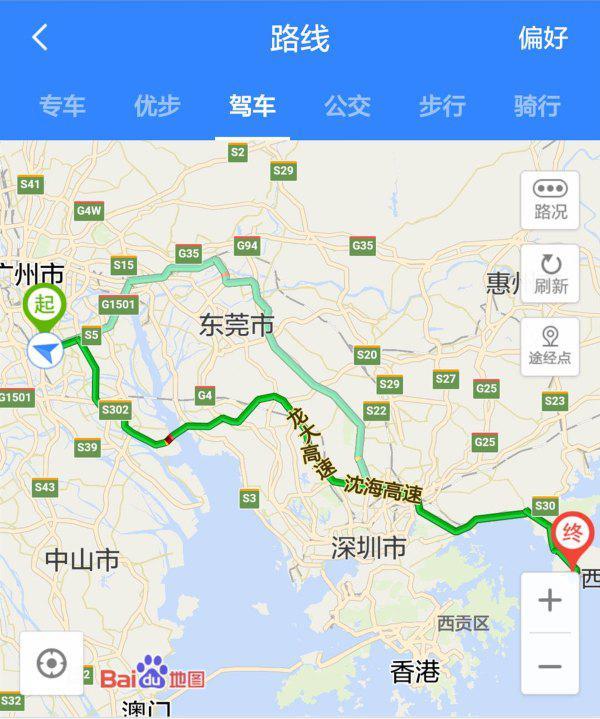Zoom out of the map
The width and height of the screenshot is (600, 719).
click(550, 666)
